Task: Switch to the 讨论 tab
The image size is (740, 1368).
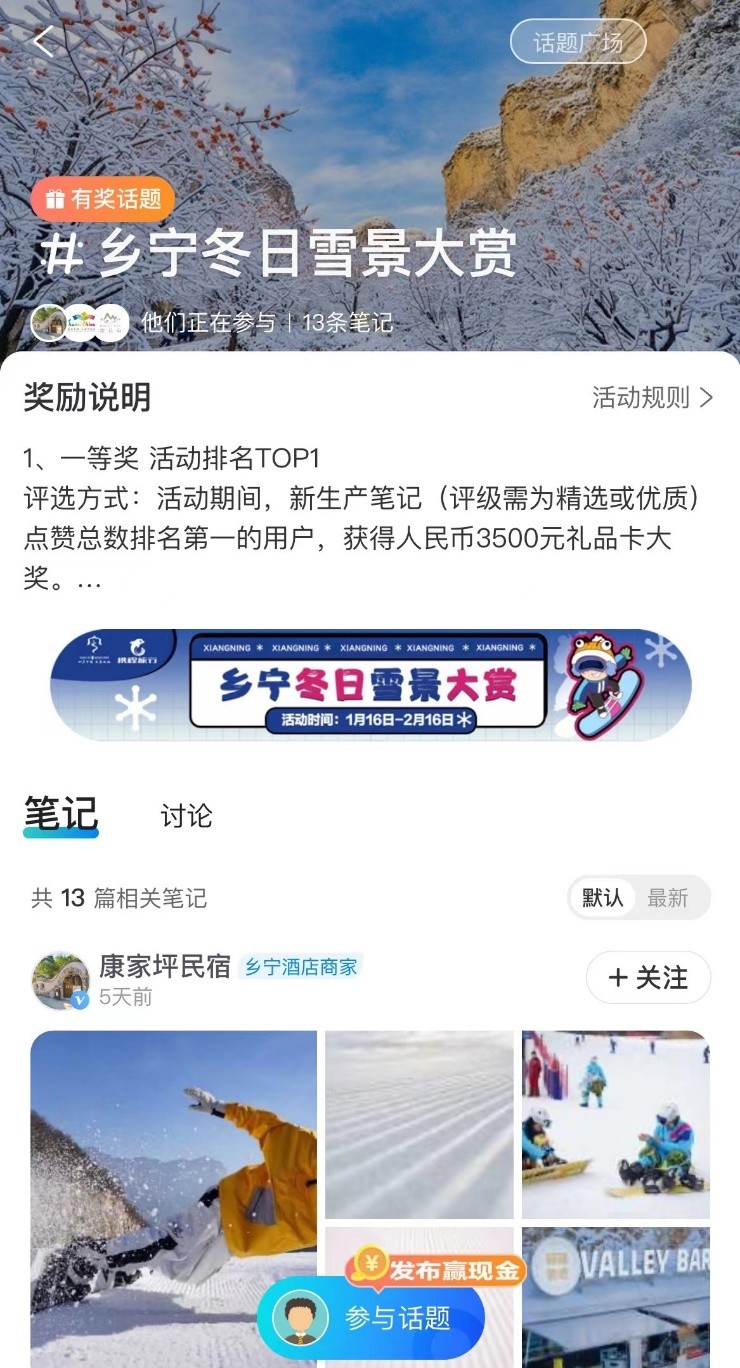Action: click(x=186, y=816)
